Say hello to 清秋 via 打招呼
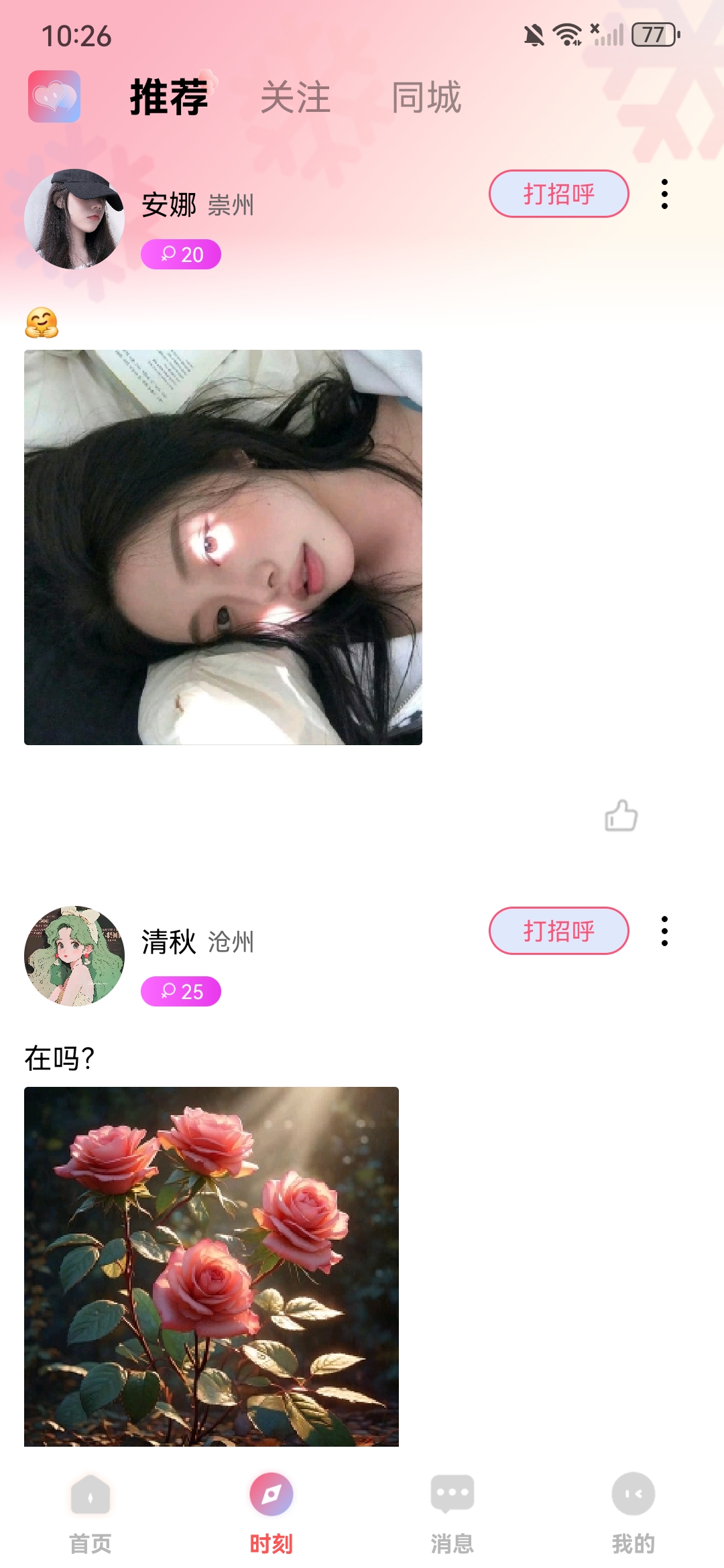 coord(558,931)
